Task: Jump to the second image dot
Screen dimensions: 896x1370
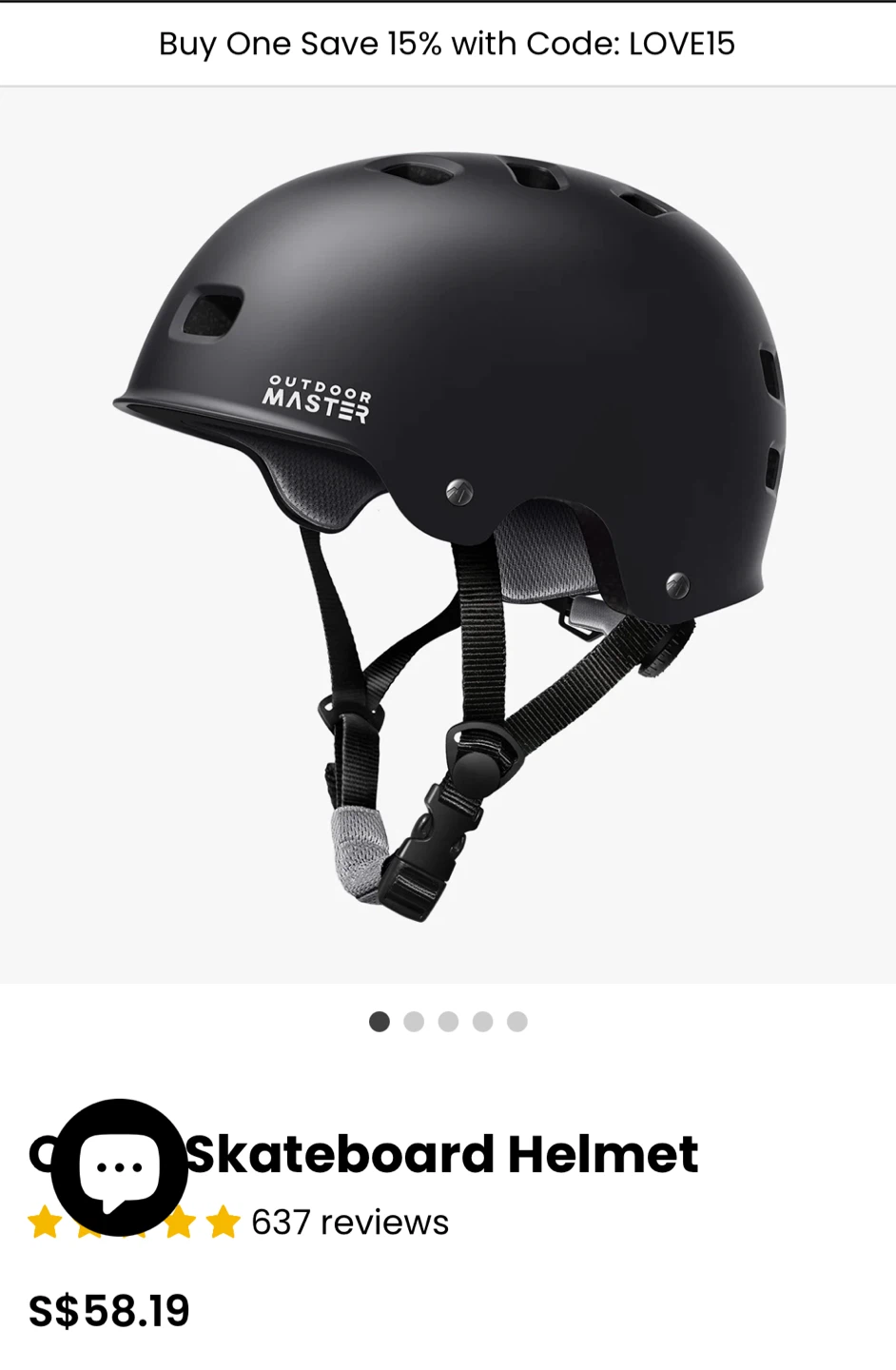Action: click(x=414, y=1022)
